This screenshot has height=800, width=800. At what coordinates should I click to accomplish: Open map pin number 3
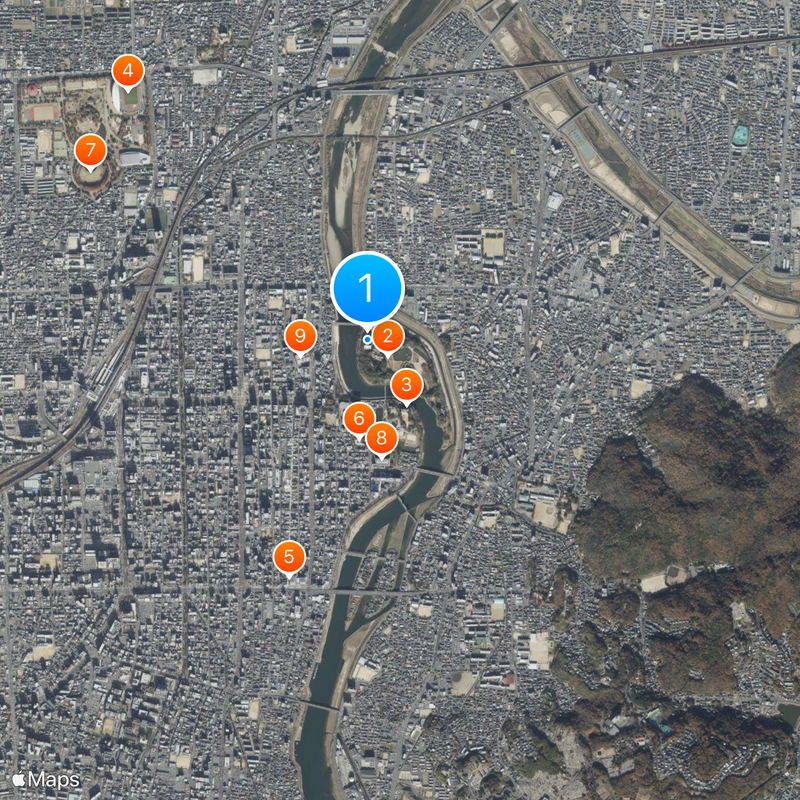(x=406, y=385)
